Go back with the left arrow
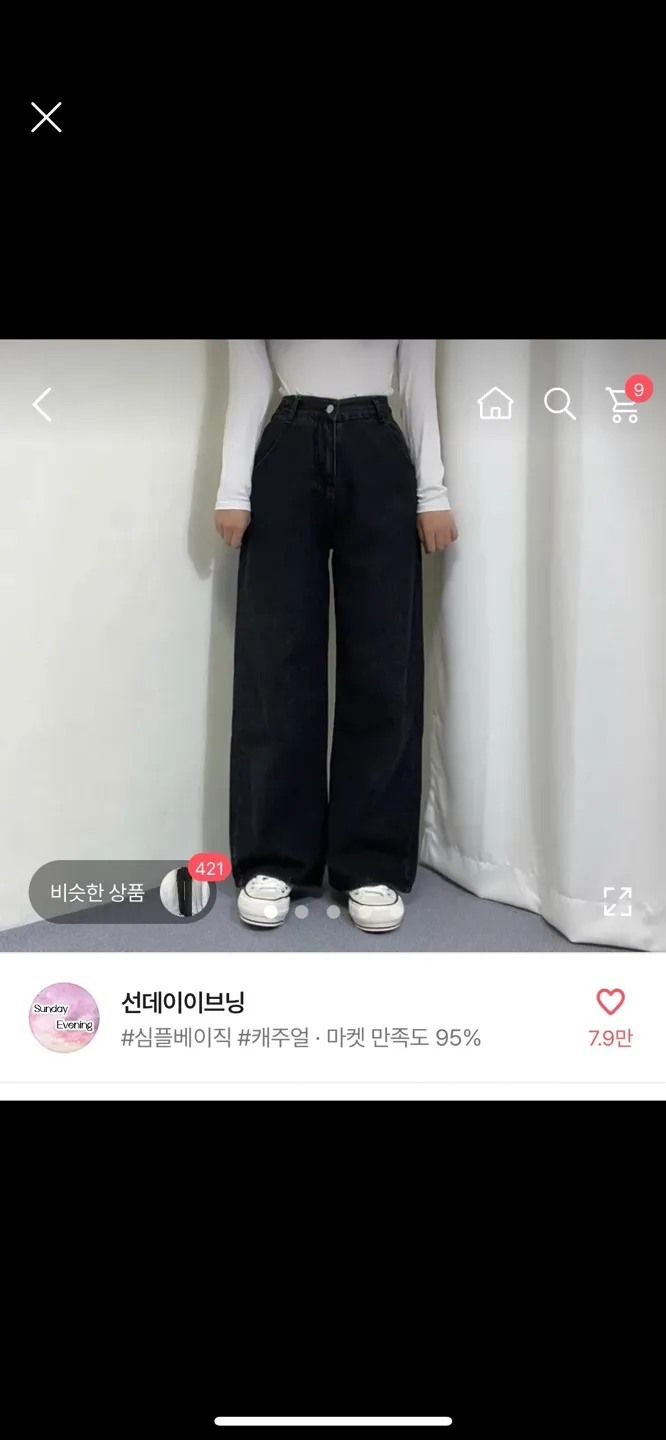Screen dimensions: 666x1440 click(42, 404)
